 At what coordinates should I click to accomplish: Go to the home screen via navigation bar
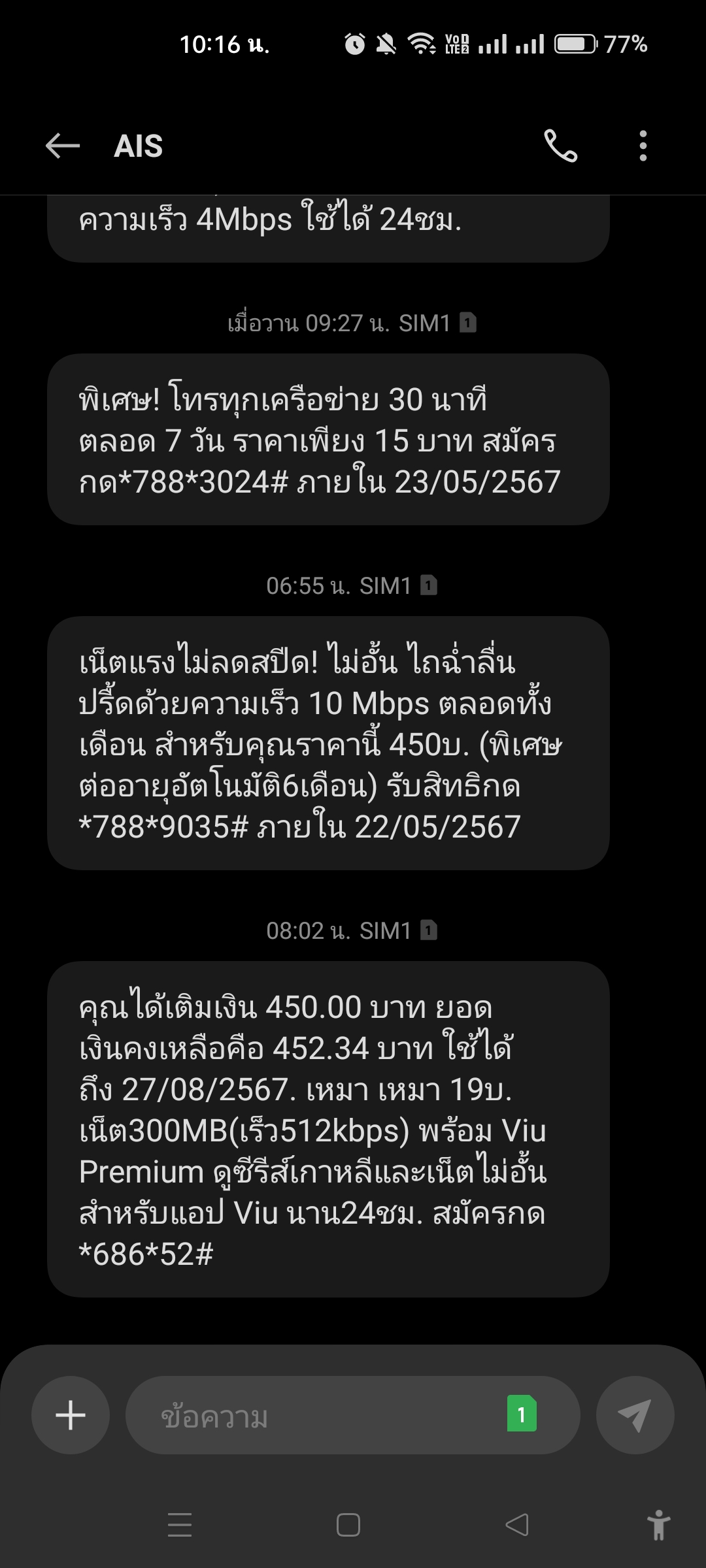click(348, 1526)
